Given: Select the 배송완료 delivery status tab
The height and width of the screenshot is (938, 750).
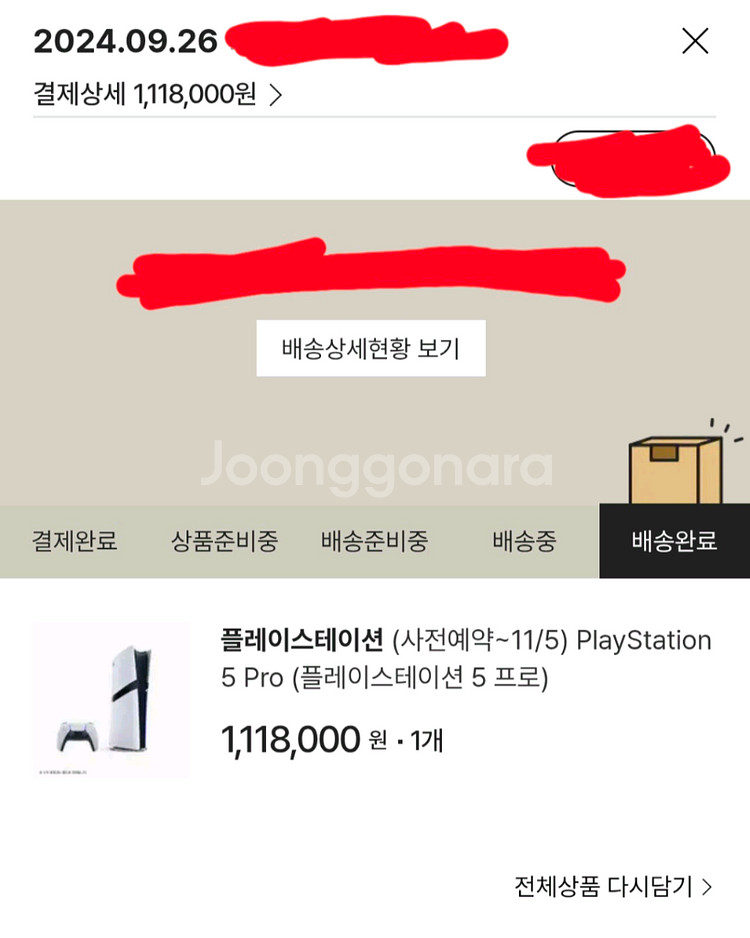Looking at the screenshot, I should [674, 541].
